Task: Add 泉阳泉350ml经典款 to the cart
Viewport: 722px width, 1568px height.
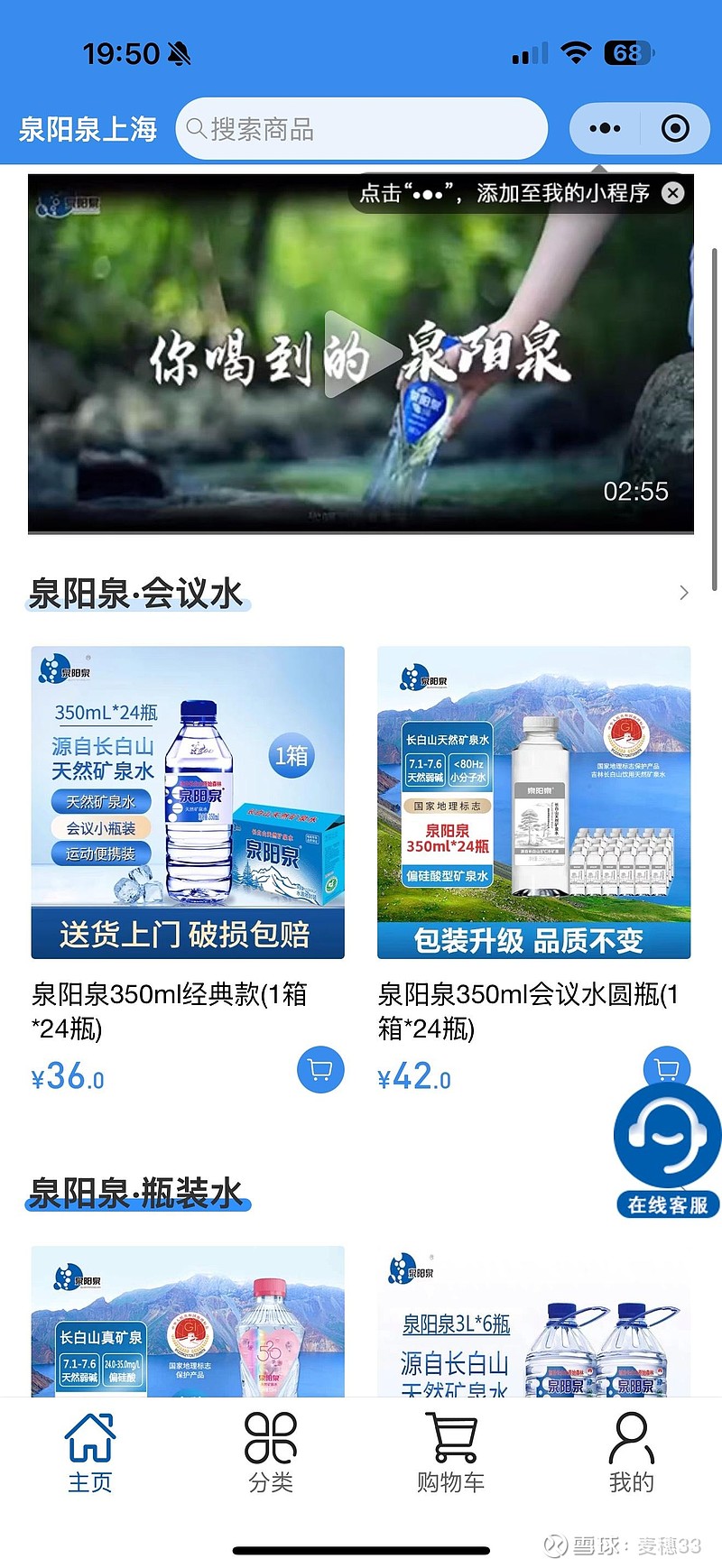Action: (320, 1070)
